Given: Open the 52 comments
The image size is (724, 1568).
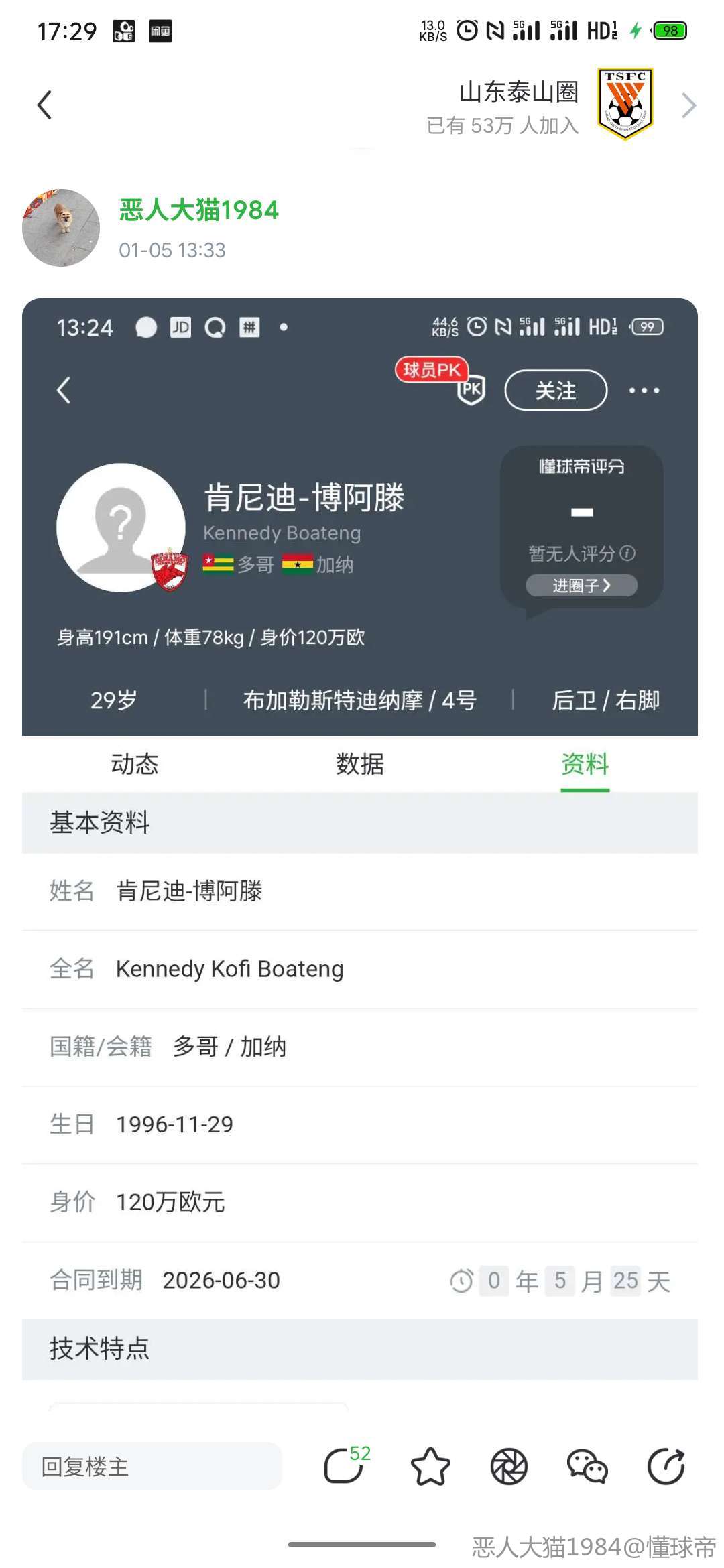Looking at the screenshot, I should click(345, 1466).
